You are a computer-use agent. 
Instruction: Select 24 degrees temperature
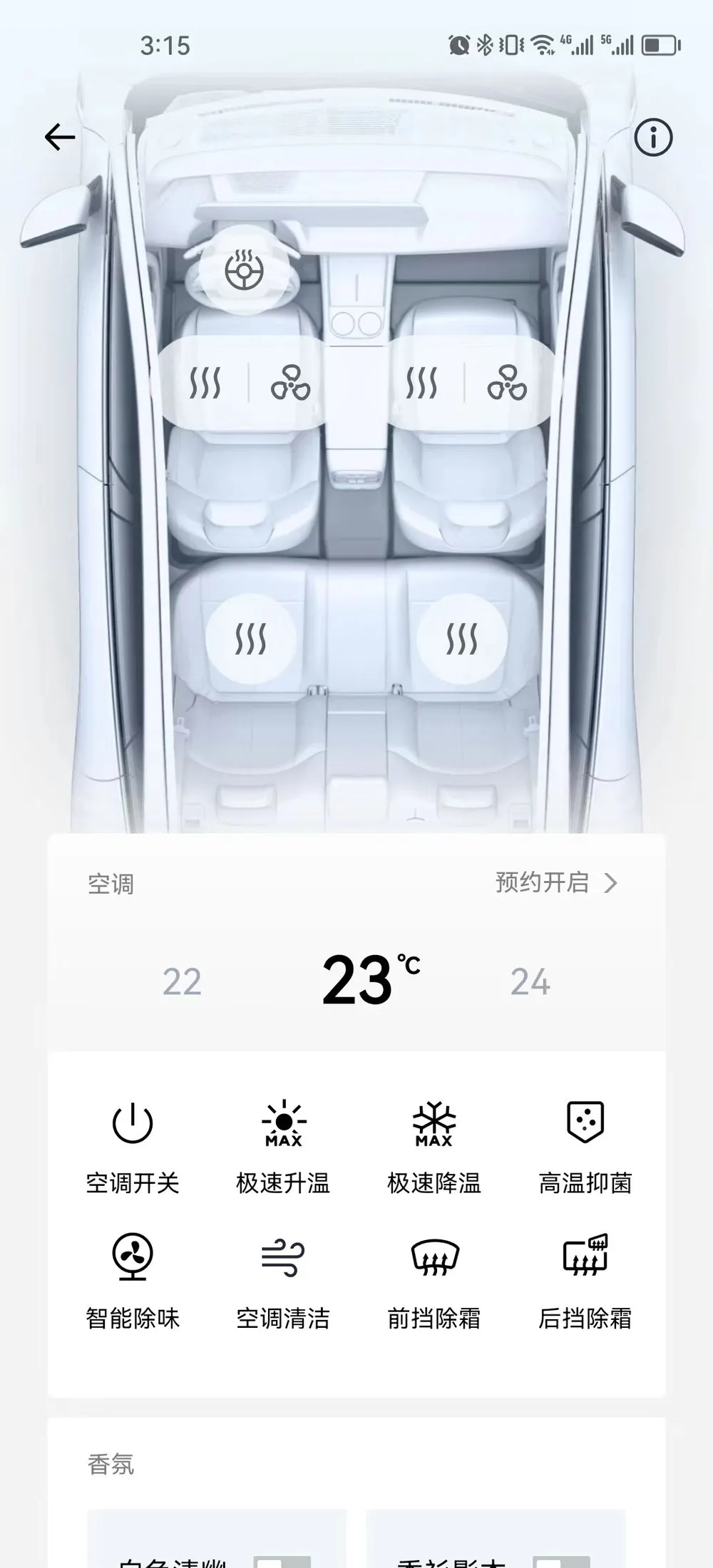[x=530, y=982]
